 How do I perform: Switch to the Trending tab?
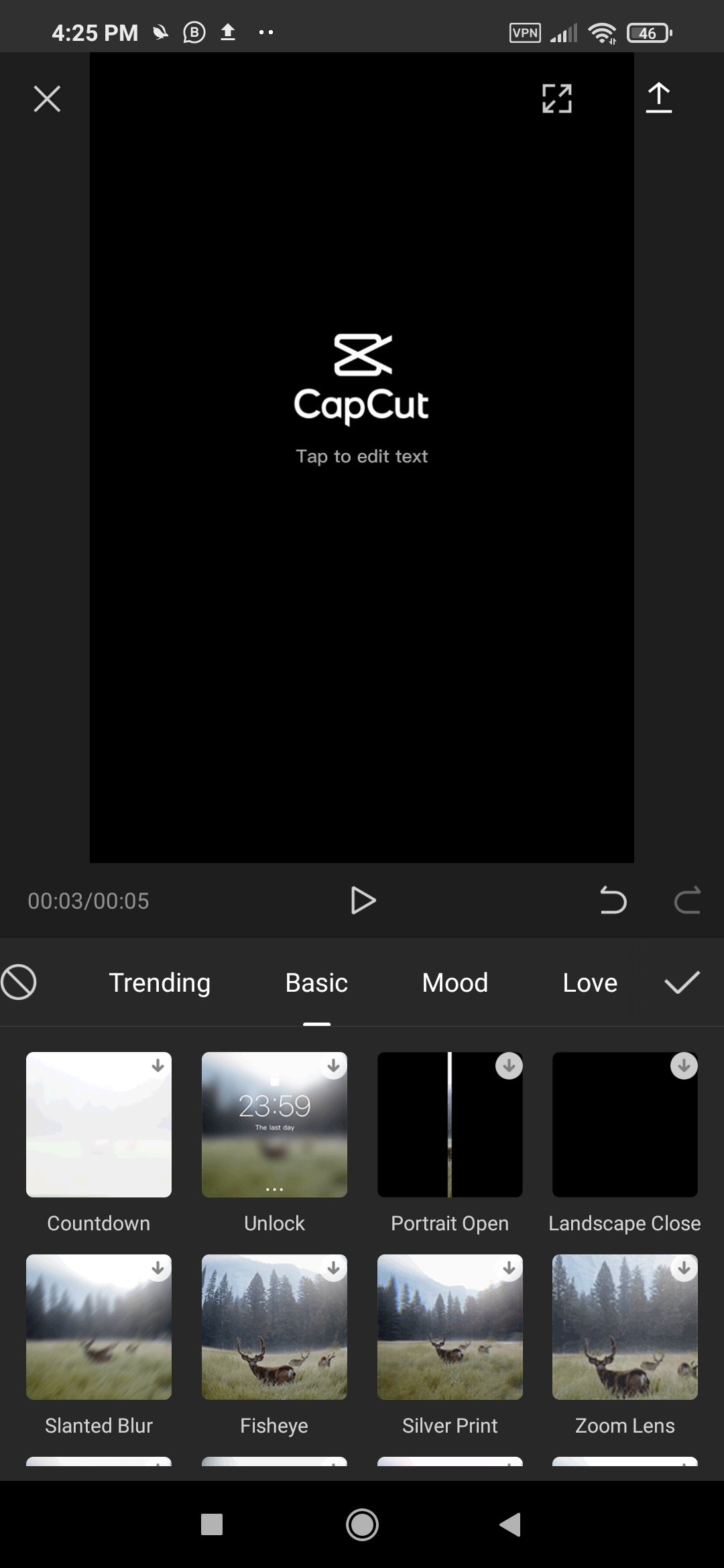click(x=160, y=983)
